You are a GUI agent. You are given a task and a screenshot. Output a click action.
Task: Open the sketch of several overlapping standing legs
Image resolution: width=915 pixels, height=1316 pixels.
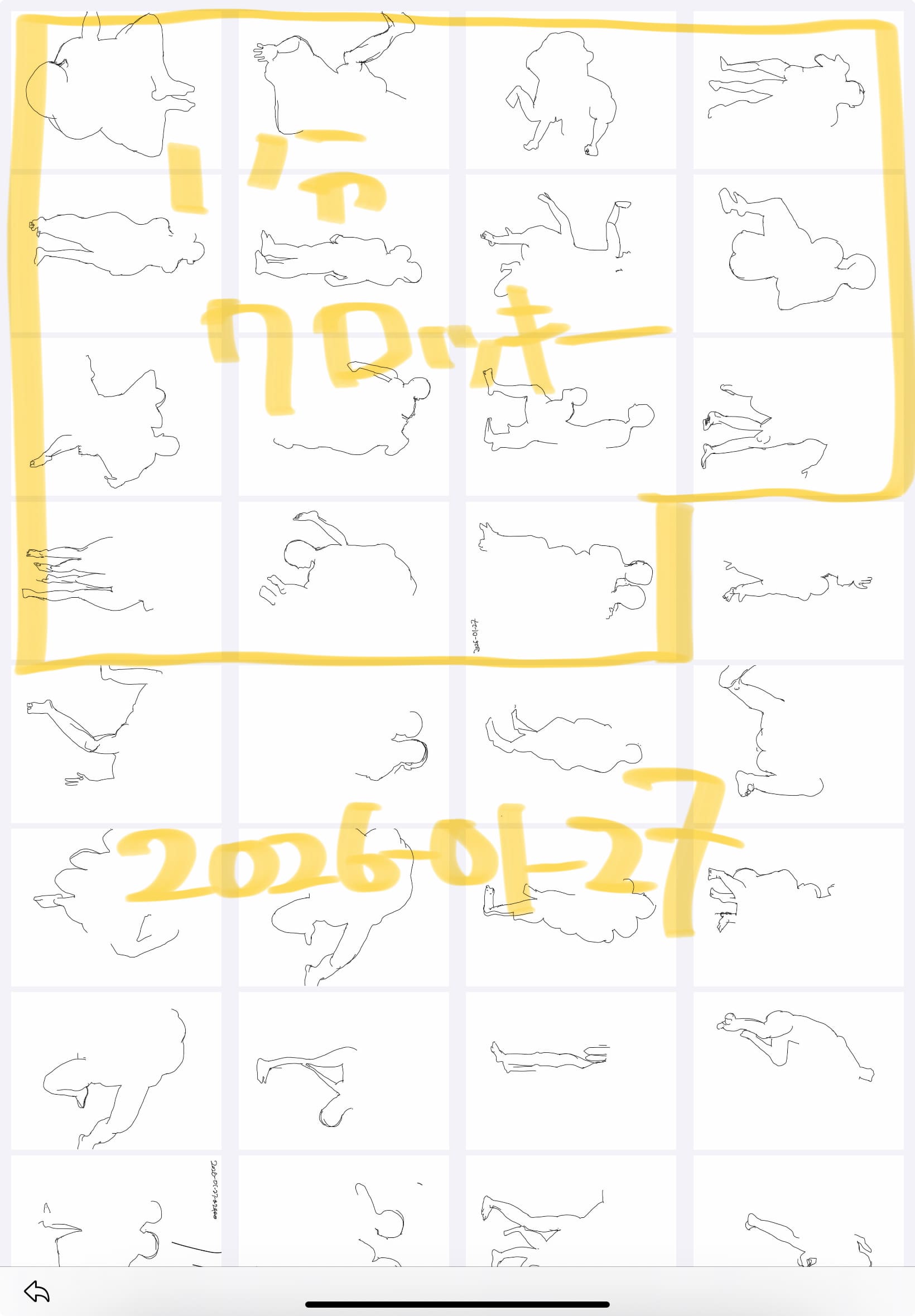click(115, 580)
